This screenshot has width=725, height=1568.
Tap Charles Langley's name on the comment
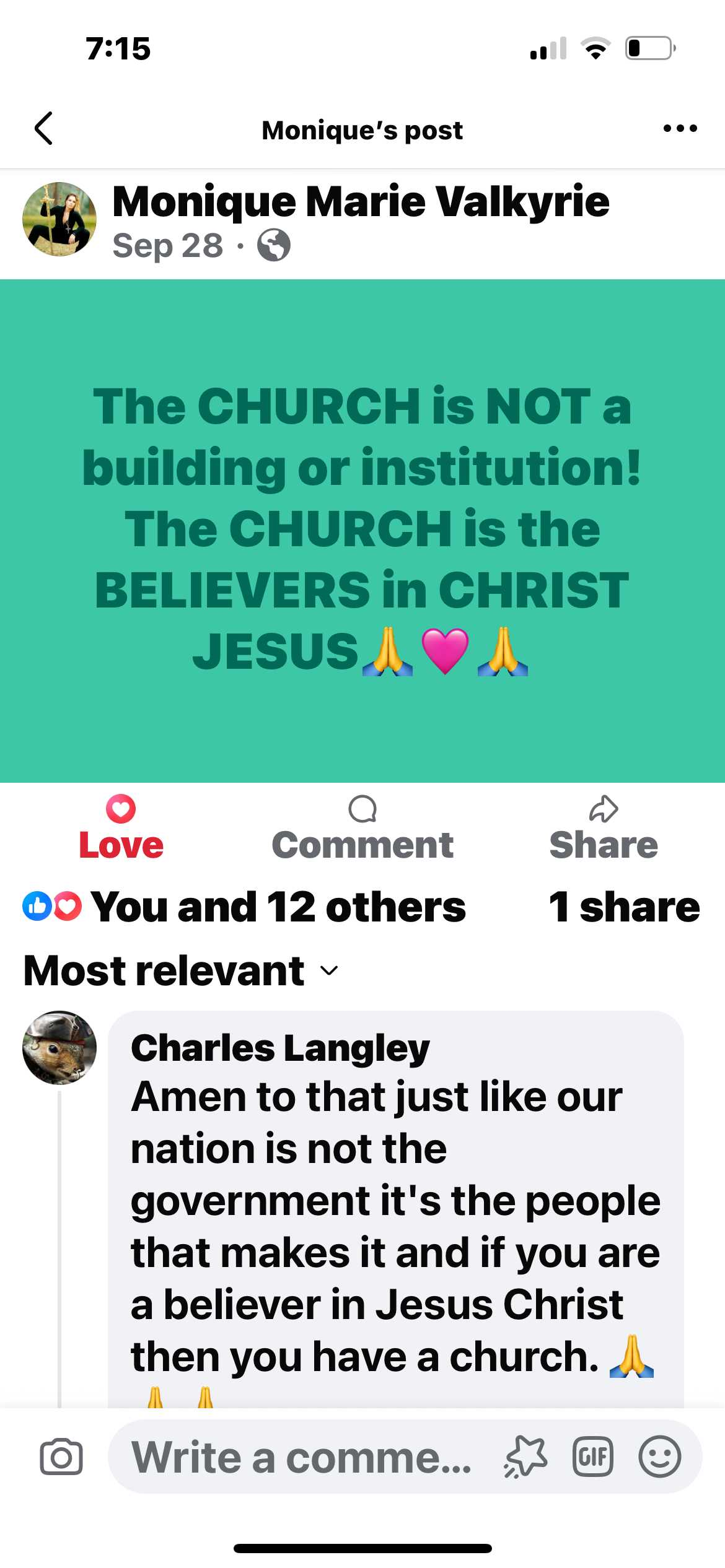tap(280, 1048)
